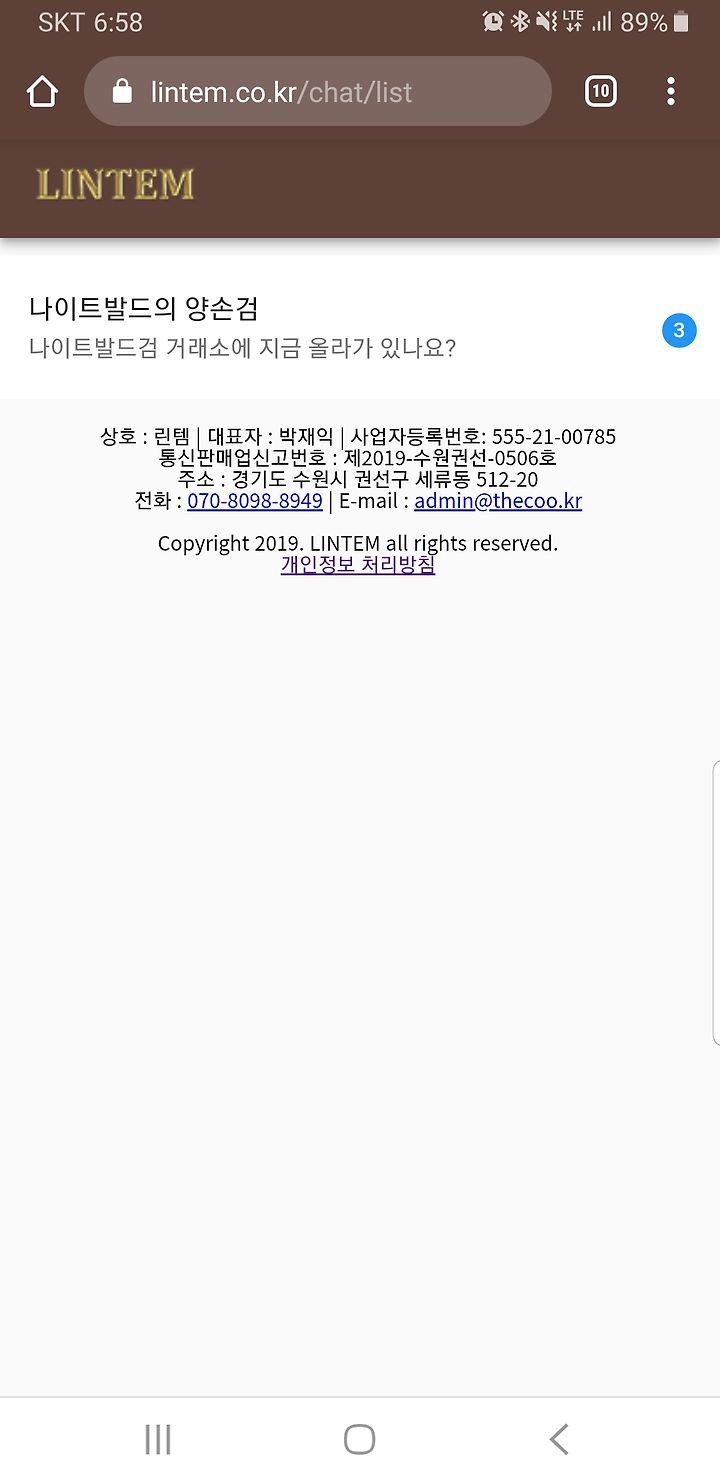Open the browser home page

42,92
